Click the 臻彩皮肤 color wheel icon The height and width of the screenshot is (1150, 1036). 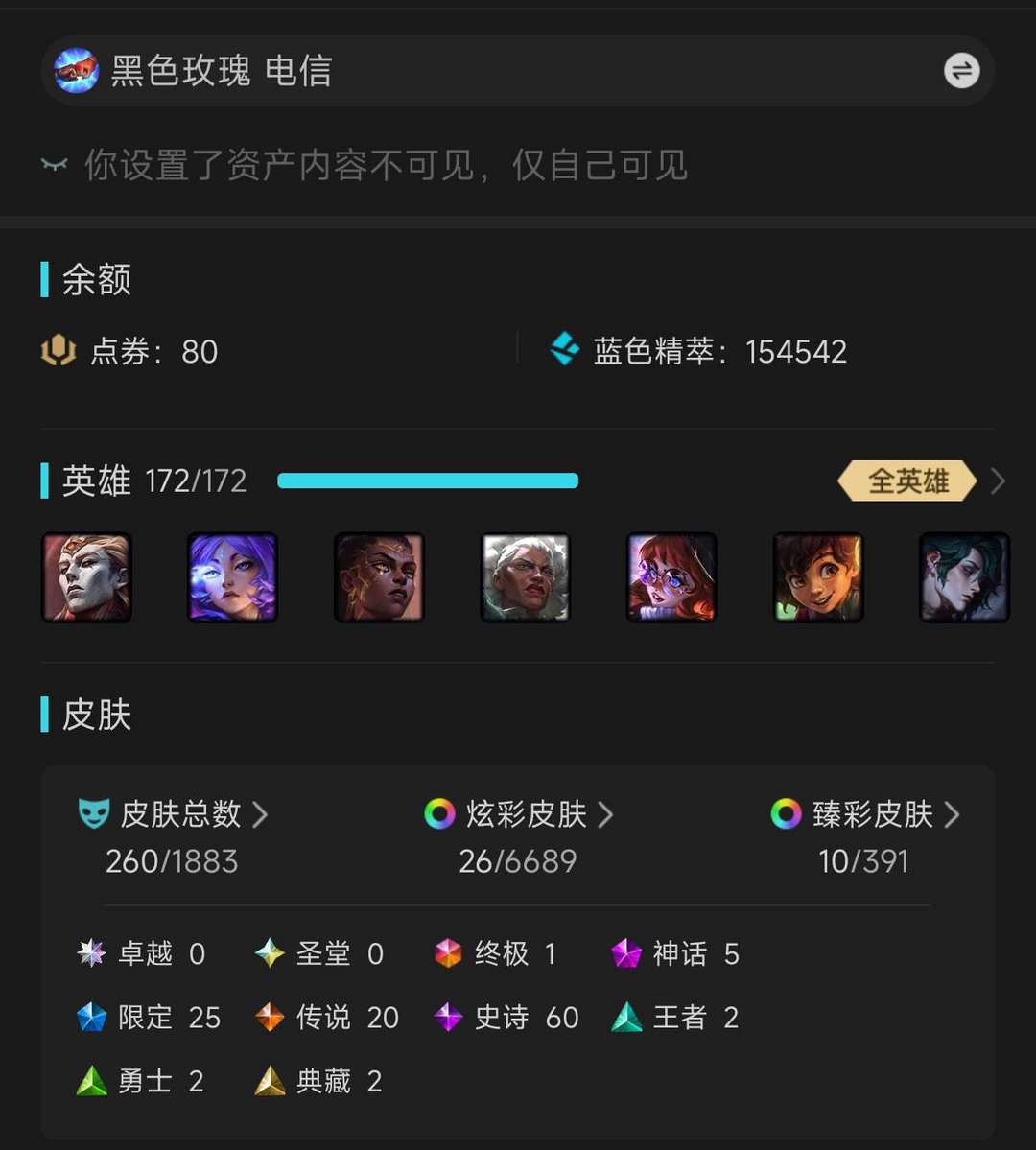[x=789, y=814]
